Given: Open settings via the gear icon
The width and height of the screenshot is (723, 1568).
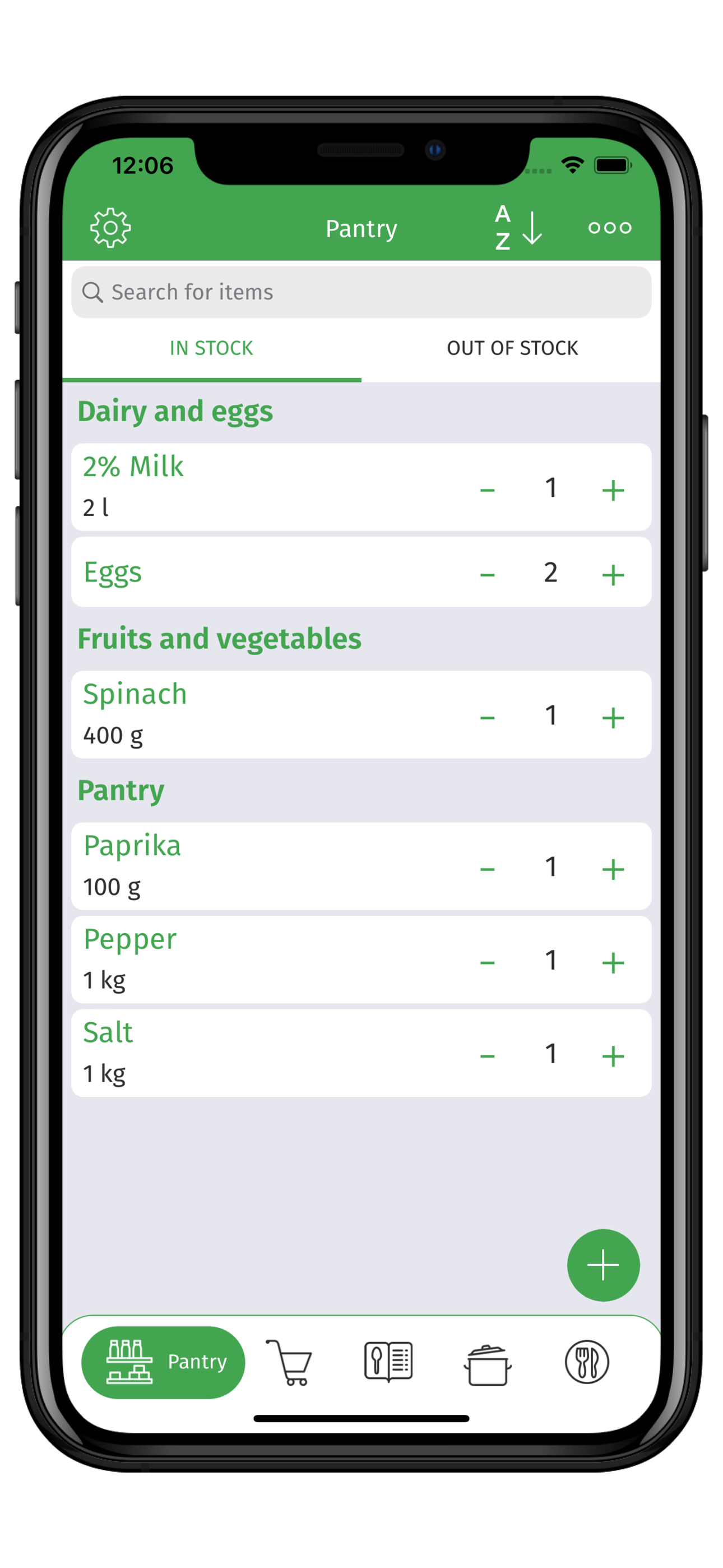Looking at the screenshot, I should coord(110,228).
